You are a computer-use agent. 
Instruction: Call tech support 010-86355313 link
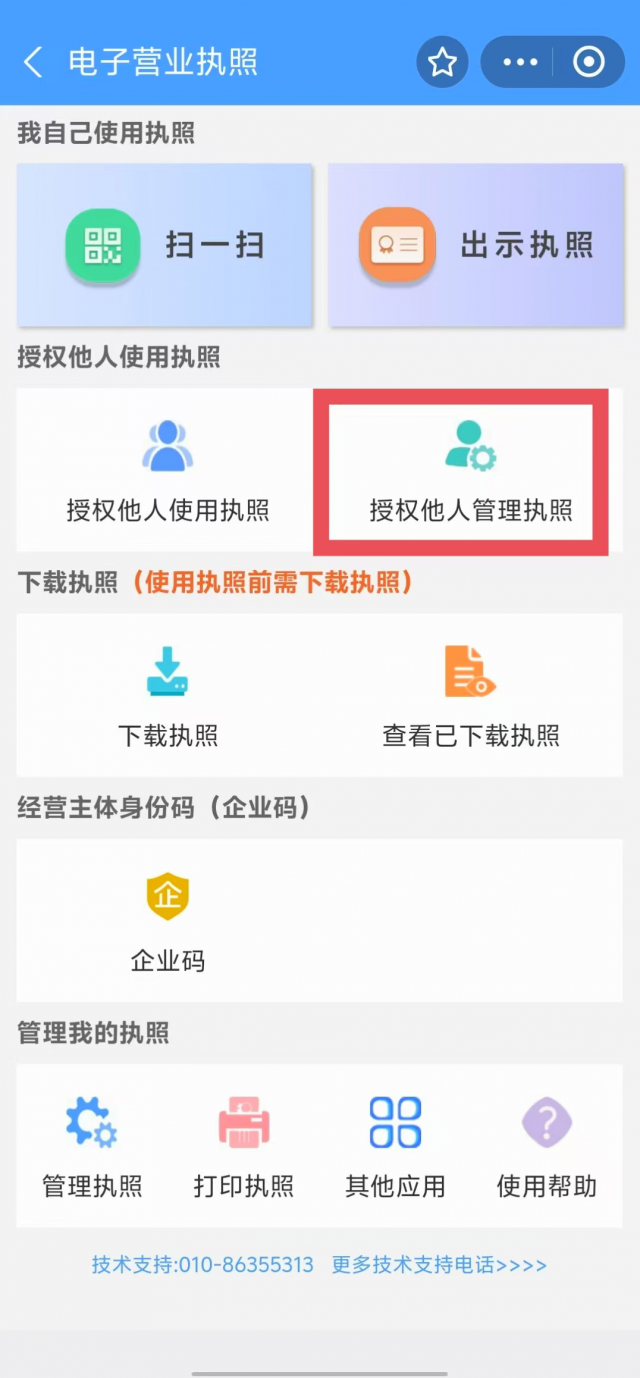pyautogui.click(x=203, y=1265)
